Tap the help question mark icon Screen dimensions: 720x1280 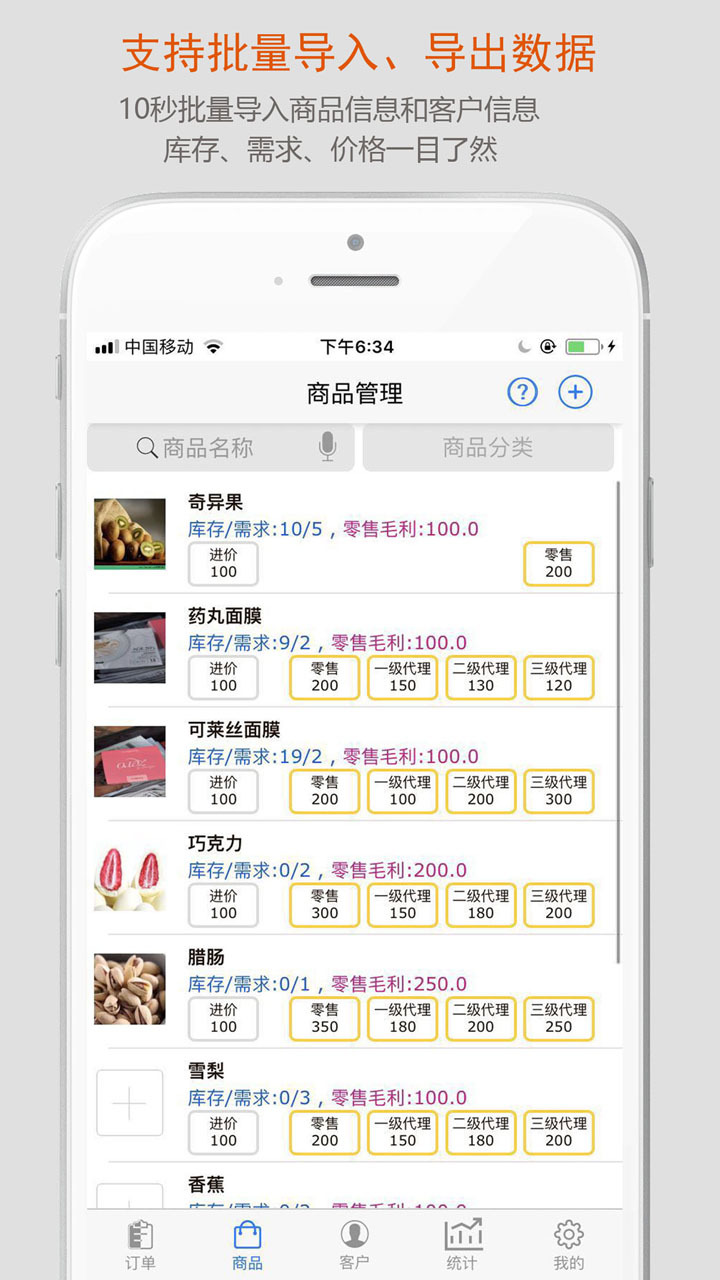[x=523, y=392]
